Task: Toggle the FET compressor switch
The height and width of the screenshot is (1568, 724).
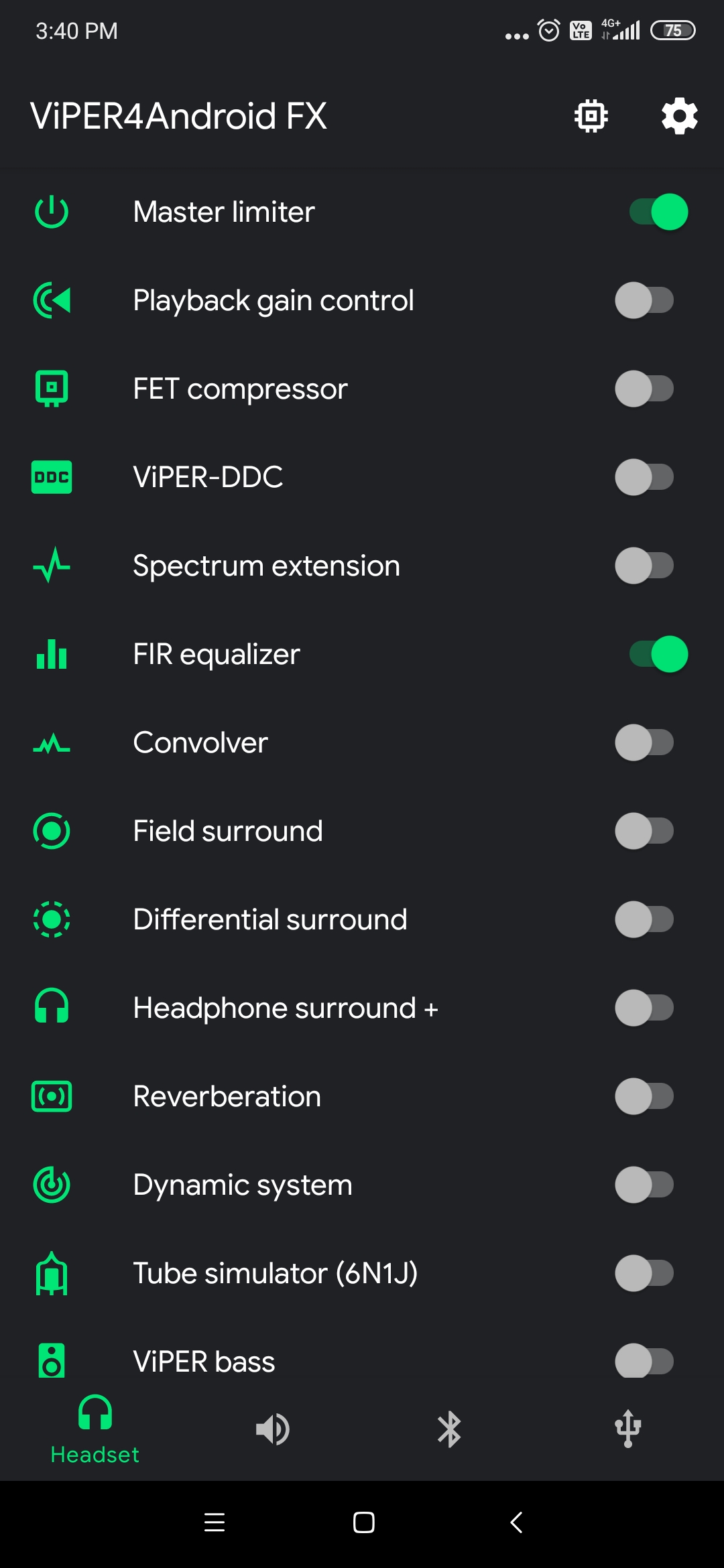Action: [645, 389]
